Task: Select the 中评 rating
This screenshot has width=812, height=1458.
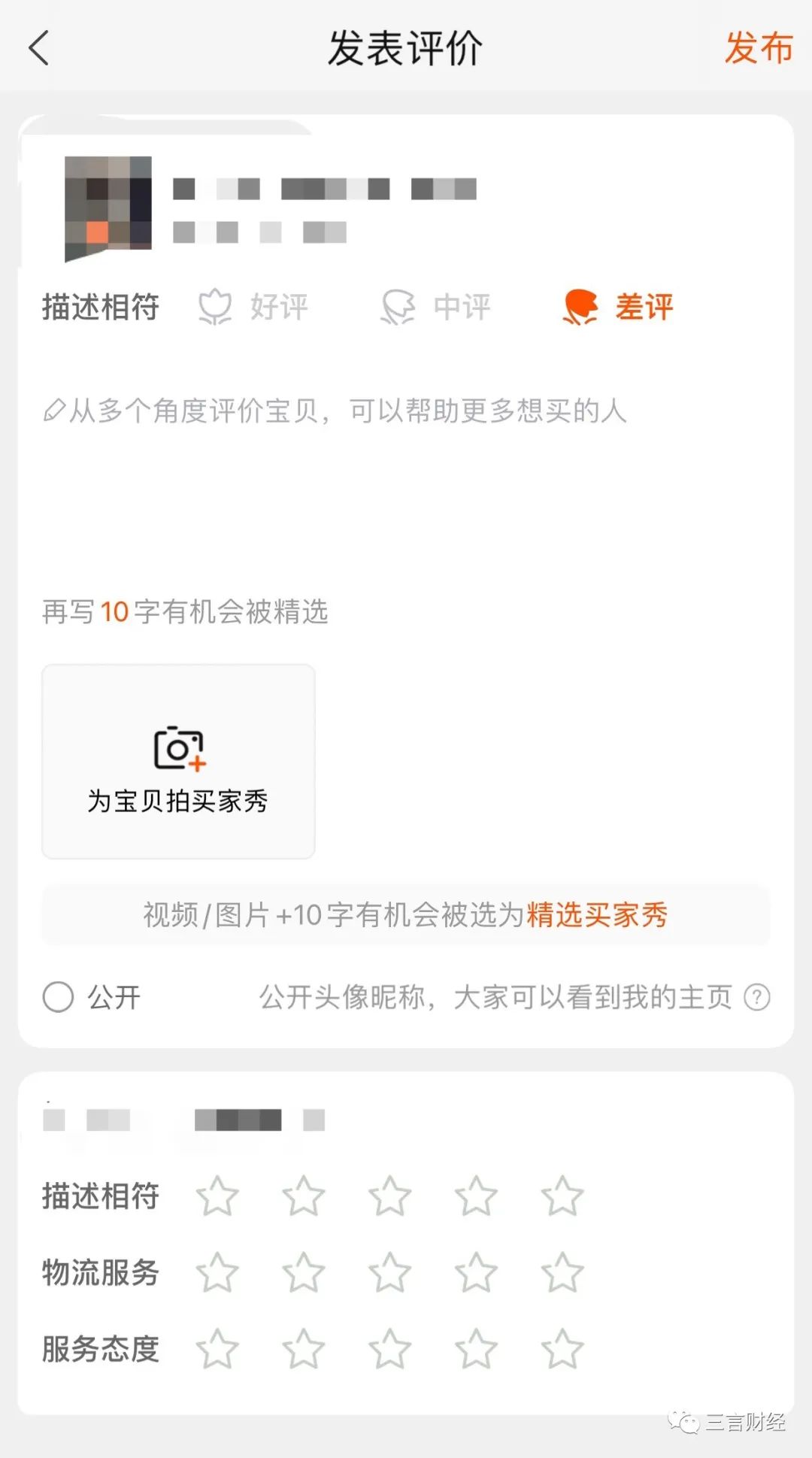Action: (436, 307)
